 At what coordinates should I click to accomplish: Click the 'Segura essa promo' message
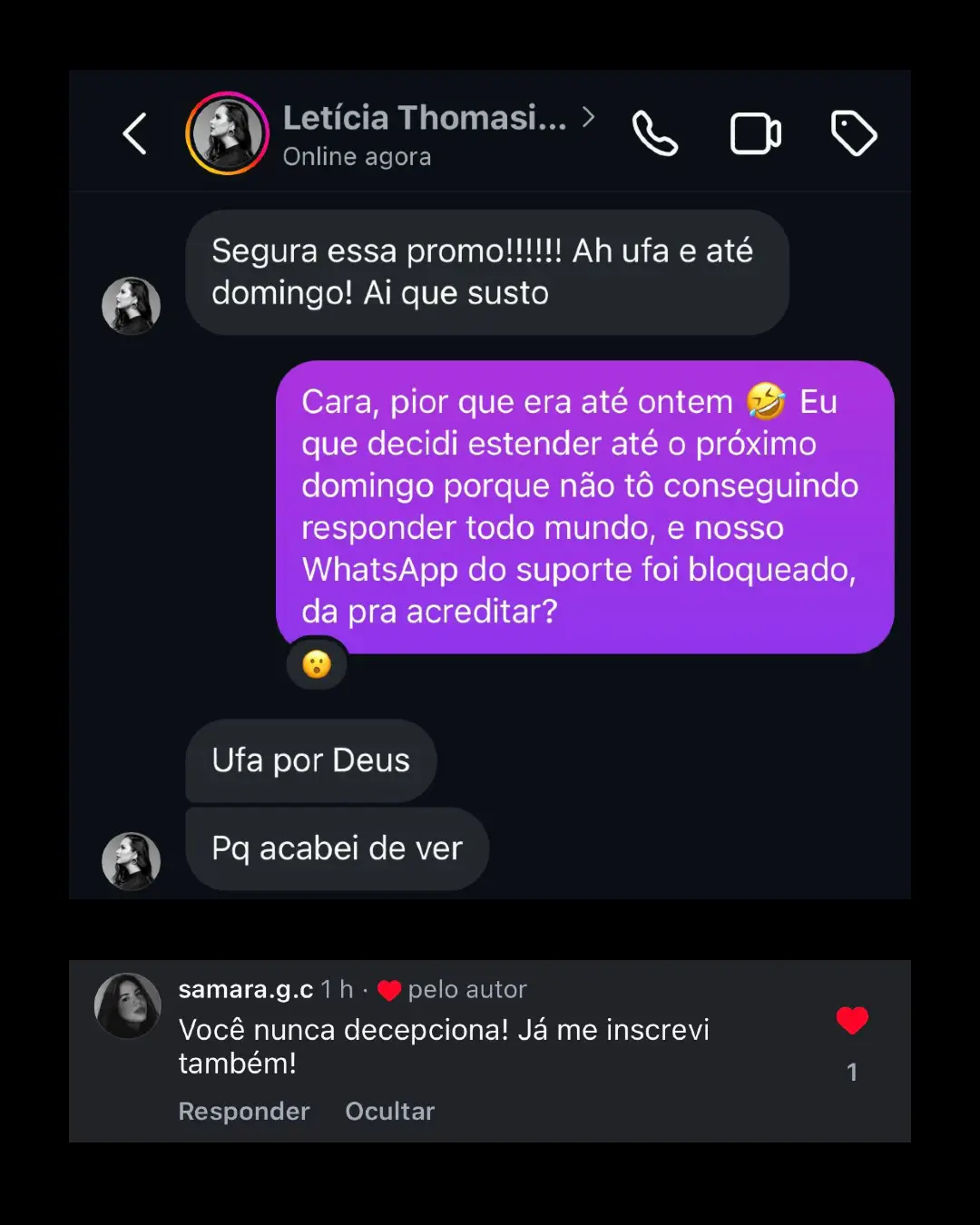click(x=487, y=271)
